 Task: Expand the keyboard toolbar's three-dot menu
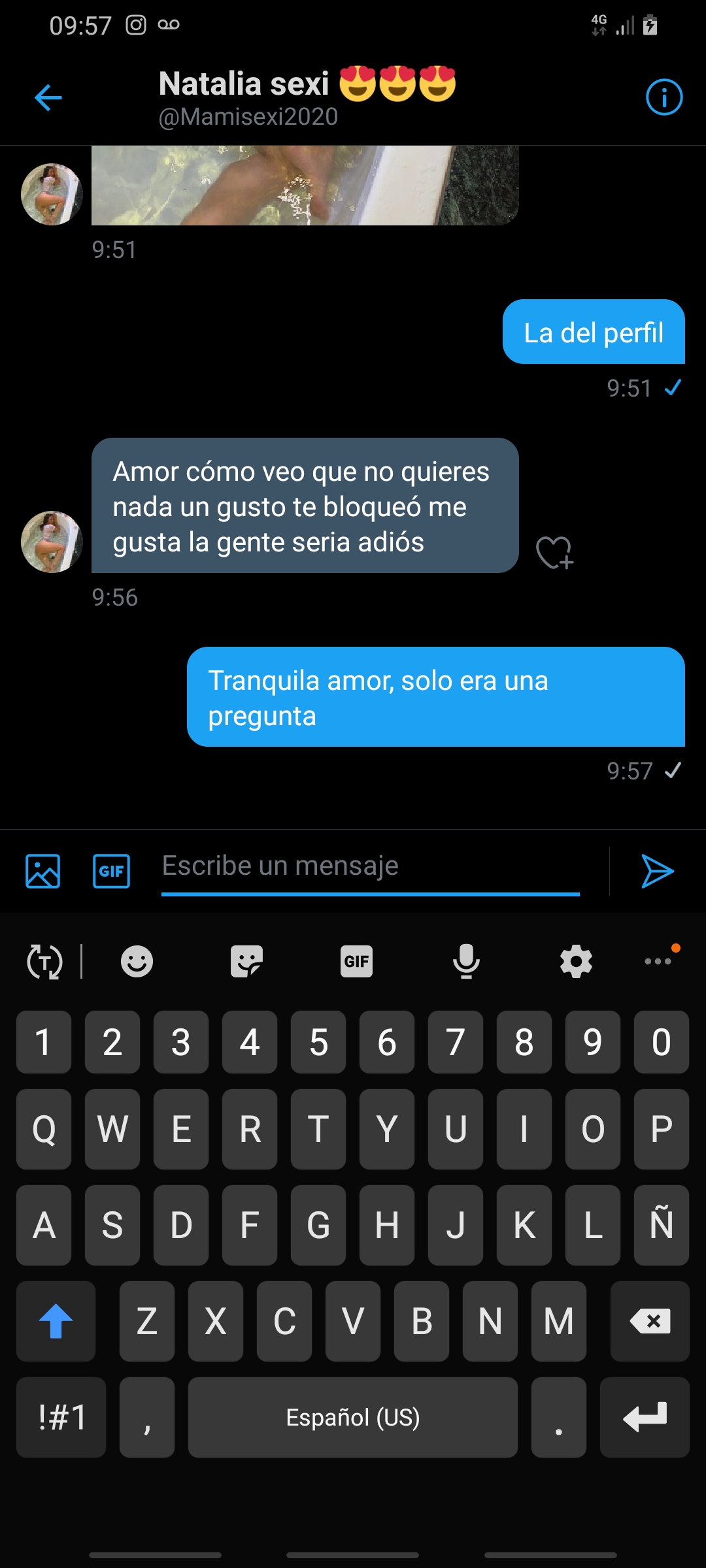click(x=658, y=961)
